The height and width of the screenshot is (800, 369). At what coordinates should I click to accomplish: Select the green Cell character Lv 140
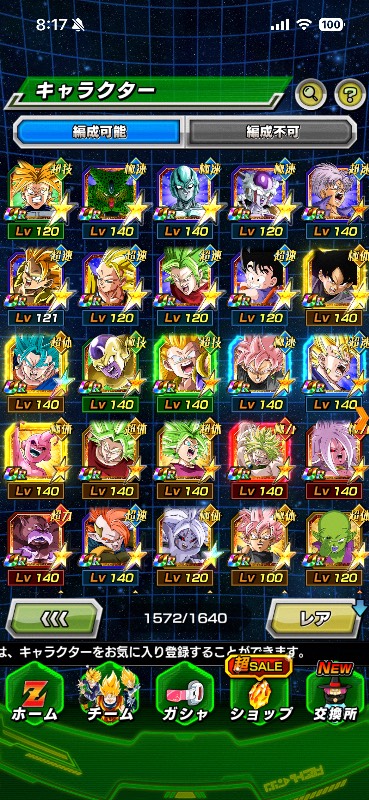(x=111, y=201)
